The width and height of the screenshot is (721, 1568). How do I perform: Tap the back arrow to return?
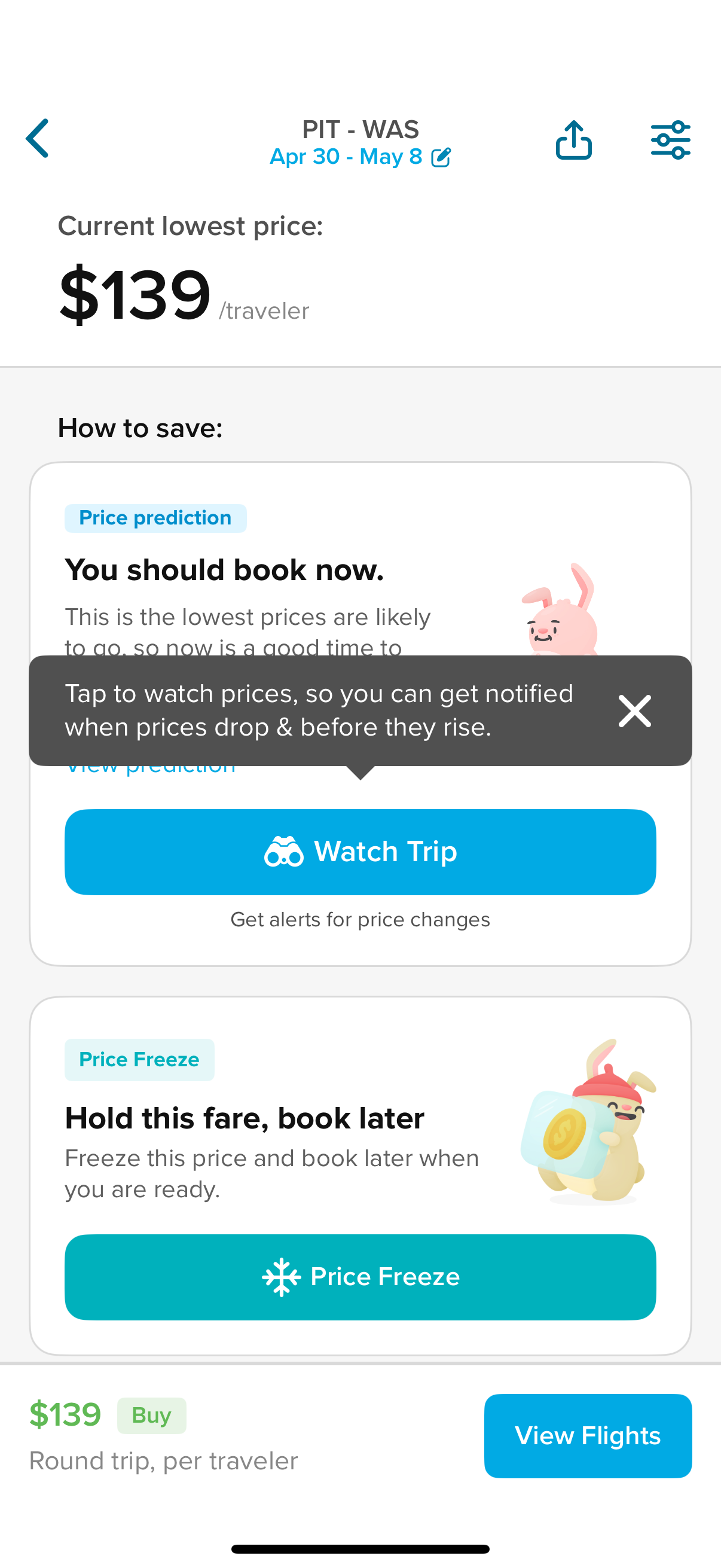click(37, 139)
